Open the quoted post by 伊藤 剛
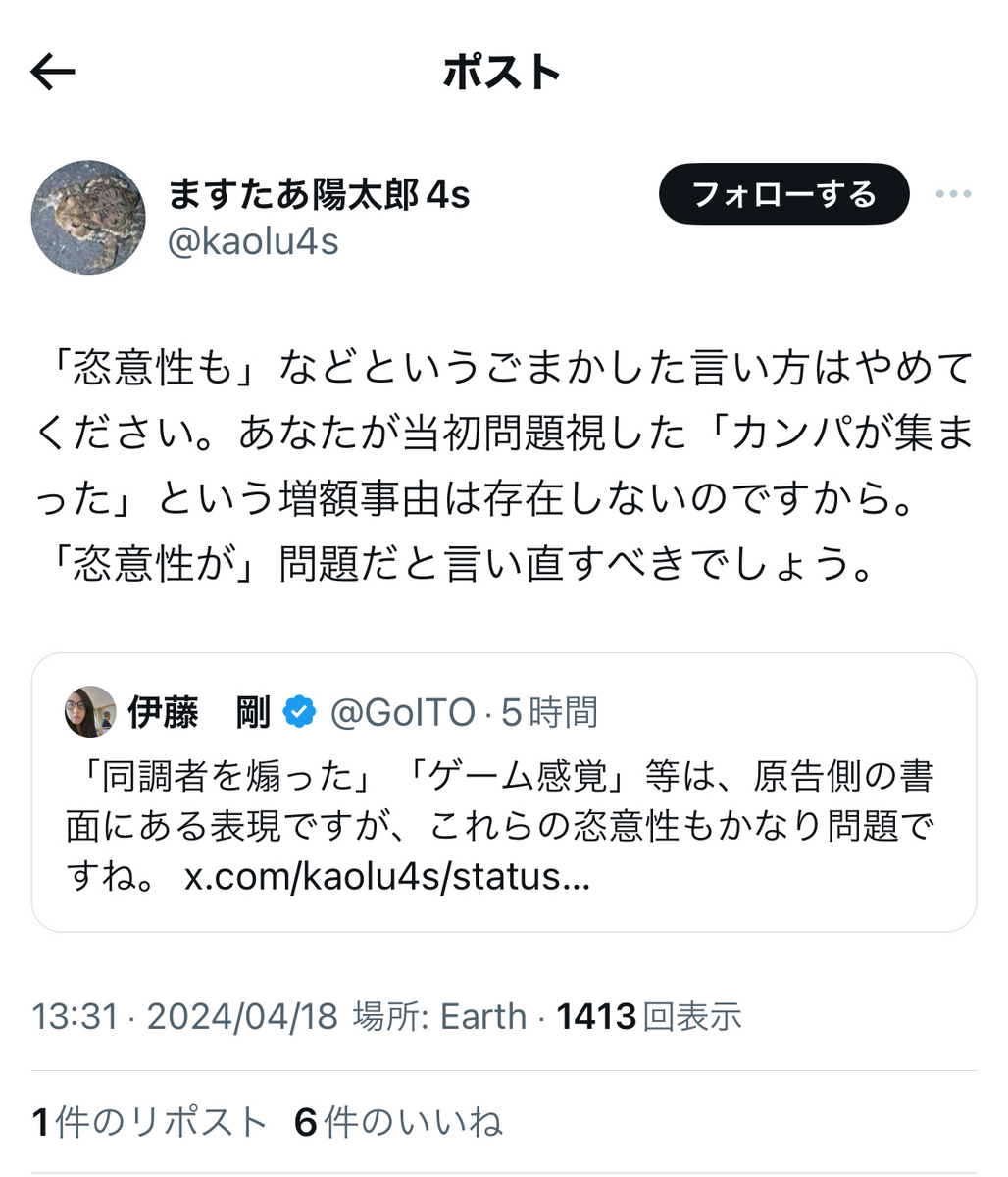1008x1177 pixels. point(504,792)
